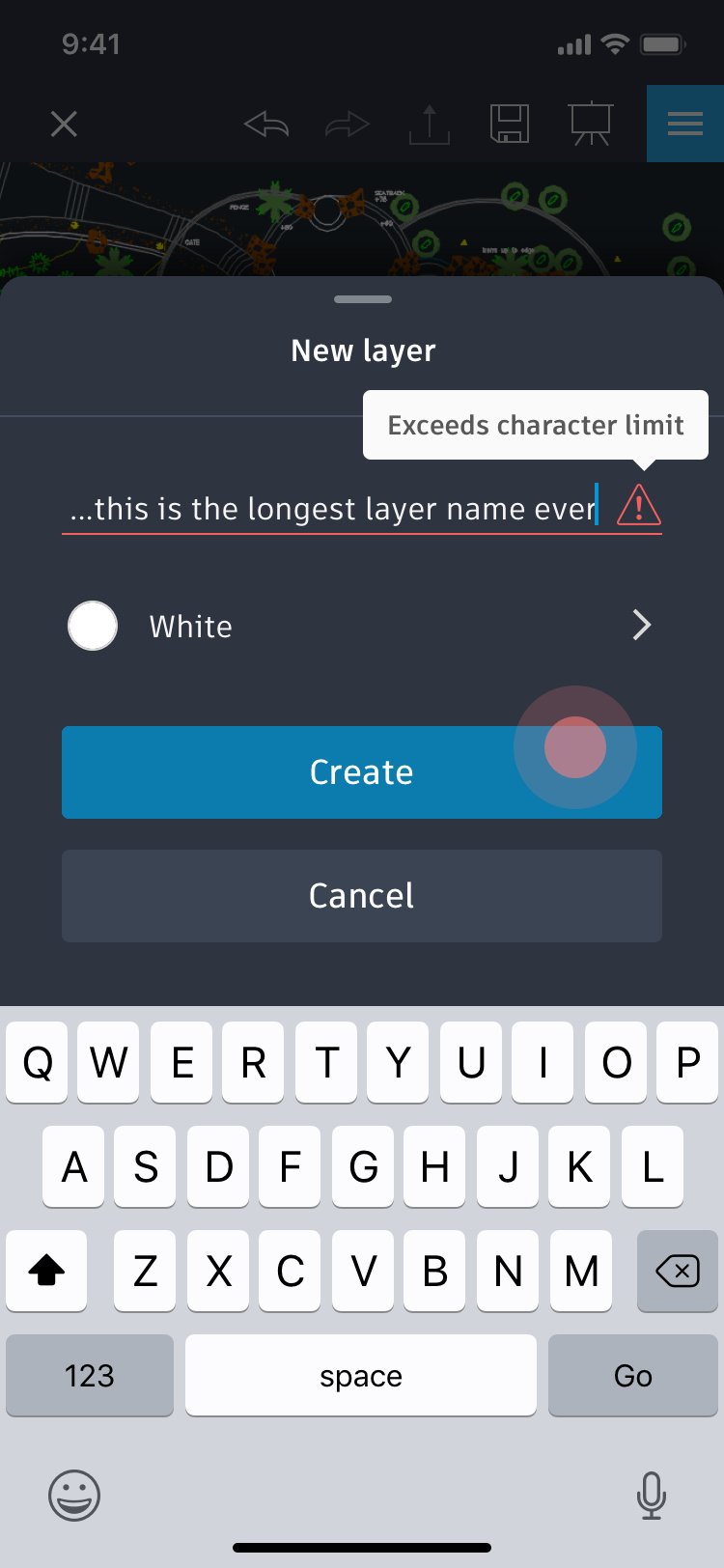This screenshot has height=1568, width=724.
Task: Tap the shift key
Action: (x=46, y=1271)
